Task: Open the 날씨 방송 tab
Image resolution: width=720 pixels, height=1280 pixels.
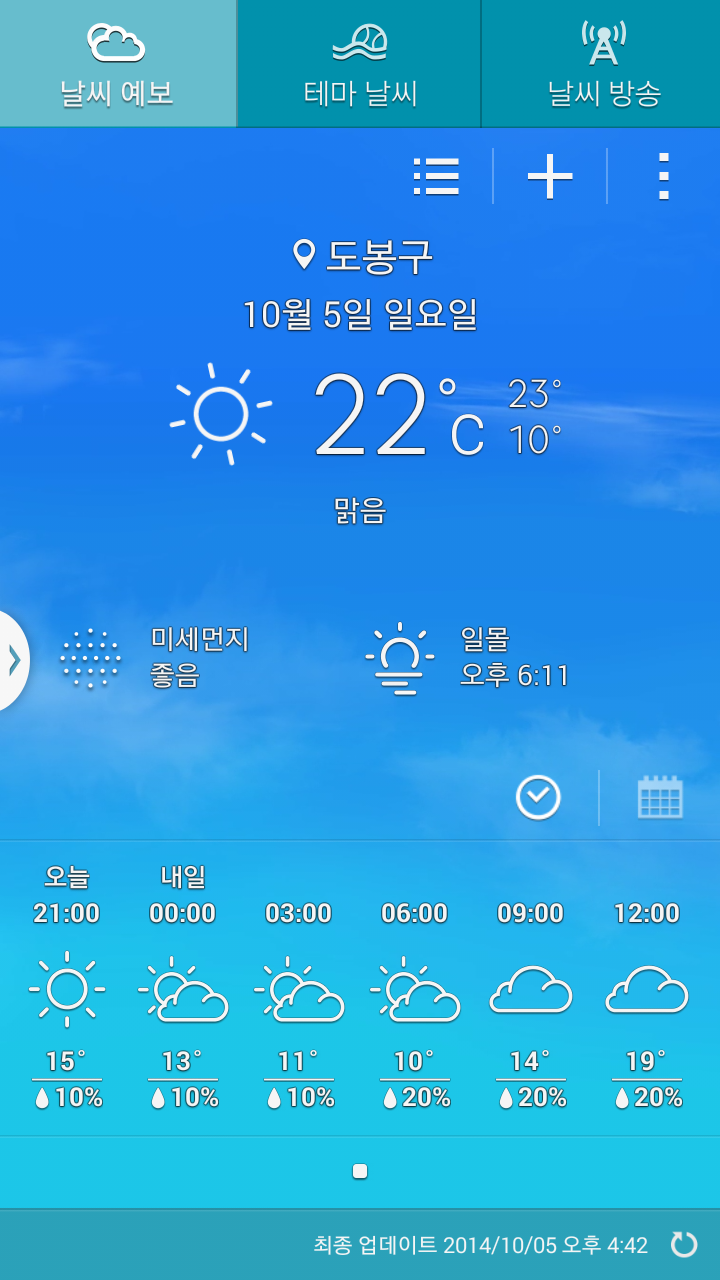Action: [603, 64]
